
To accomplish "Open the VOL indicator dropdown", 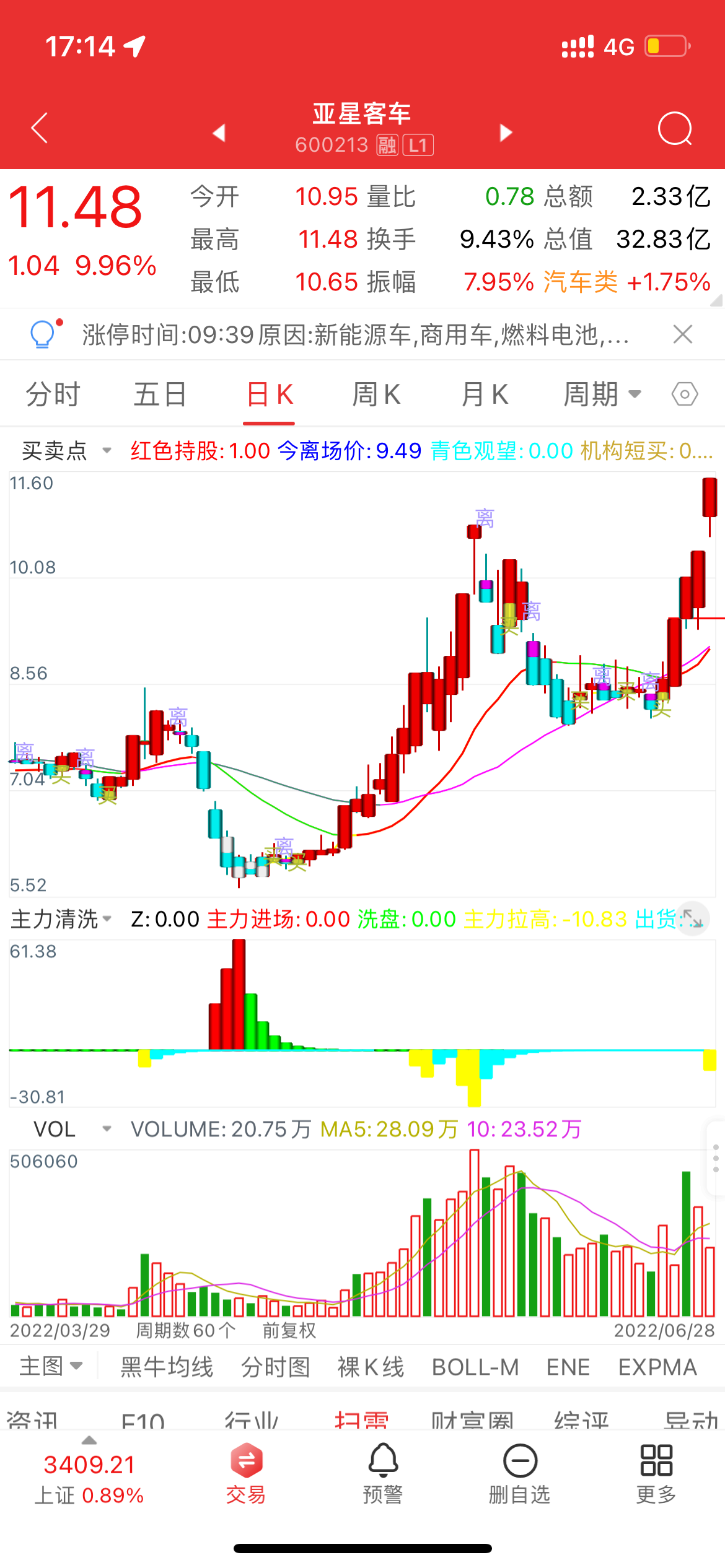I will tap(72, 1129).
